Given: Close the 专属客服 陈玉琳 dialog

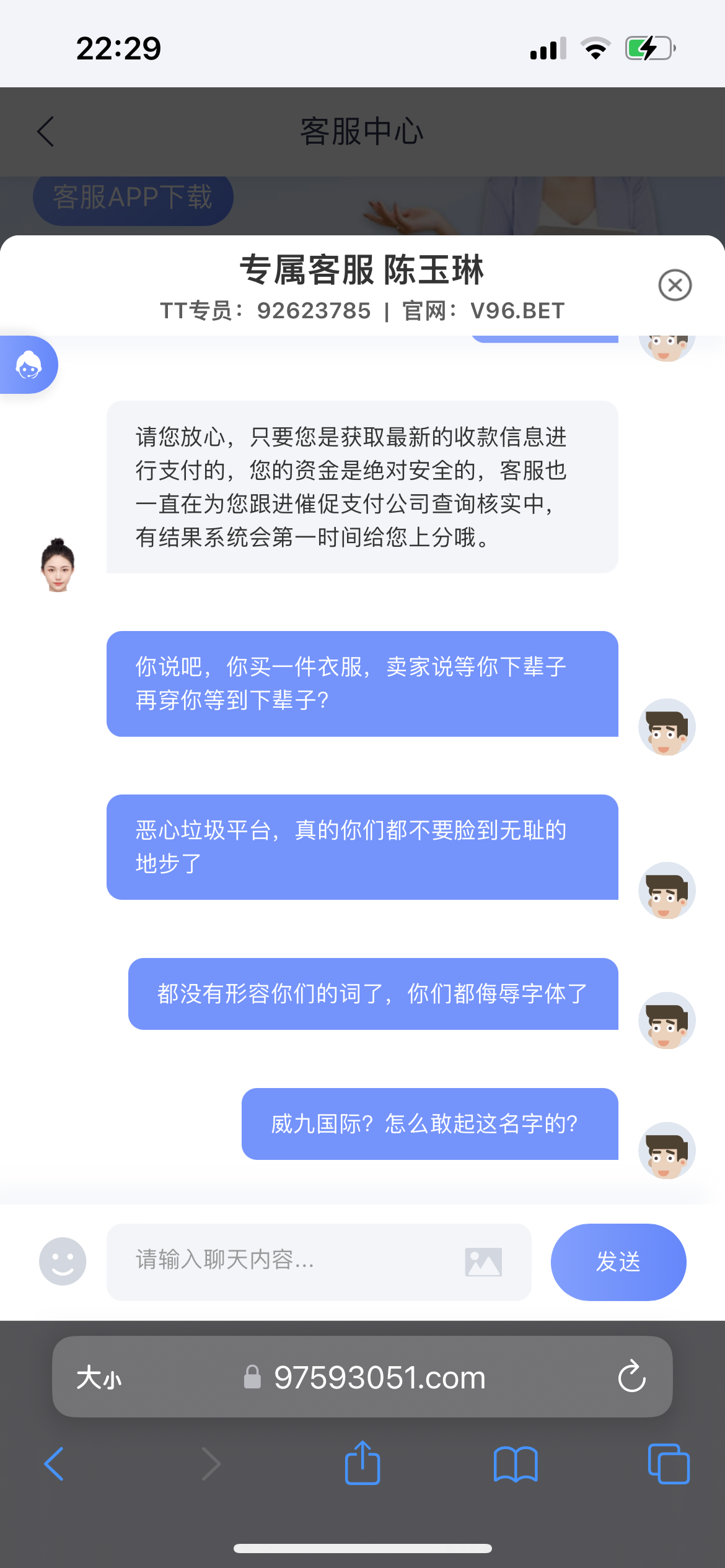Looking at the screenshot, I should click(x=676, y=285).
